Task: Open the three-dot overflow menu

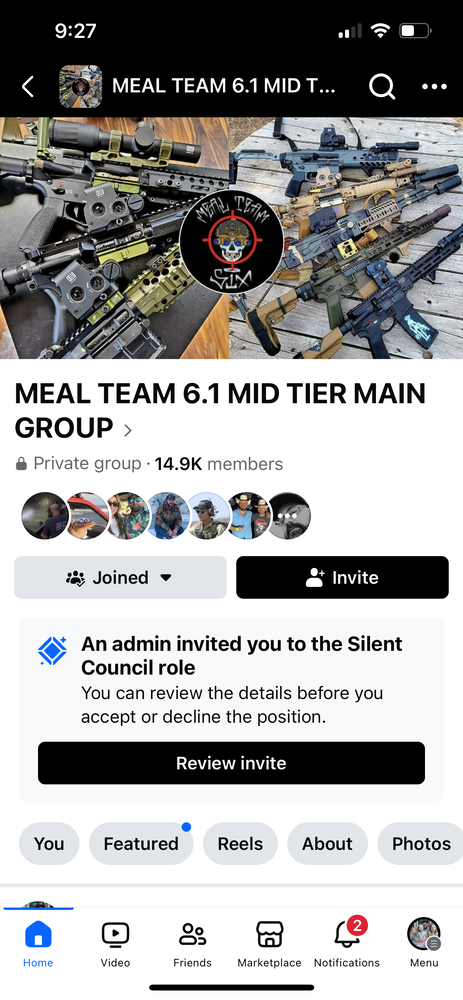Action: [434, 86]
